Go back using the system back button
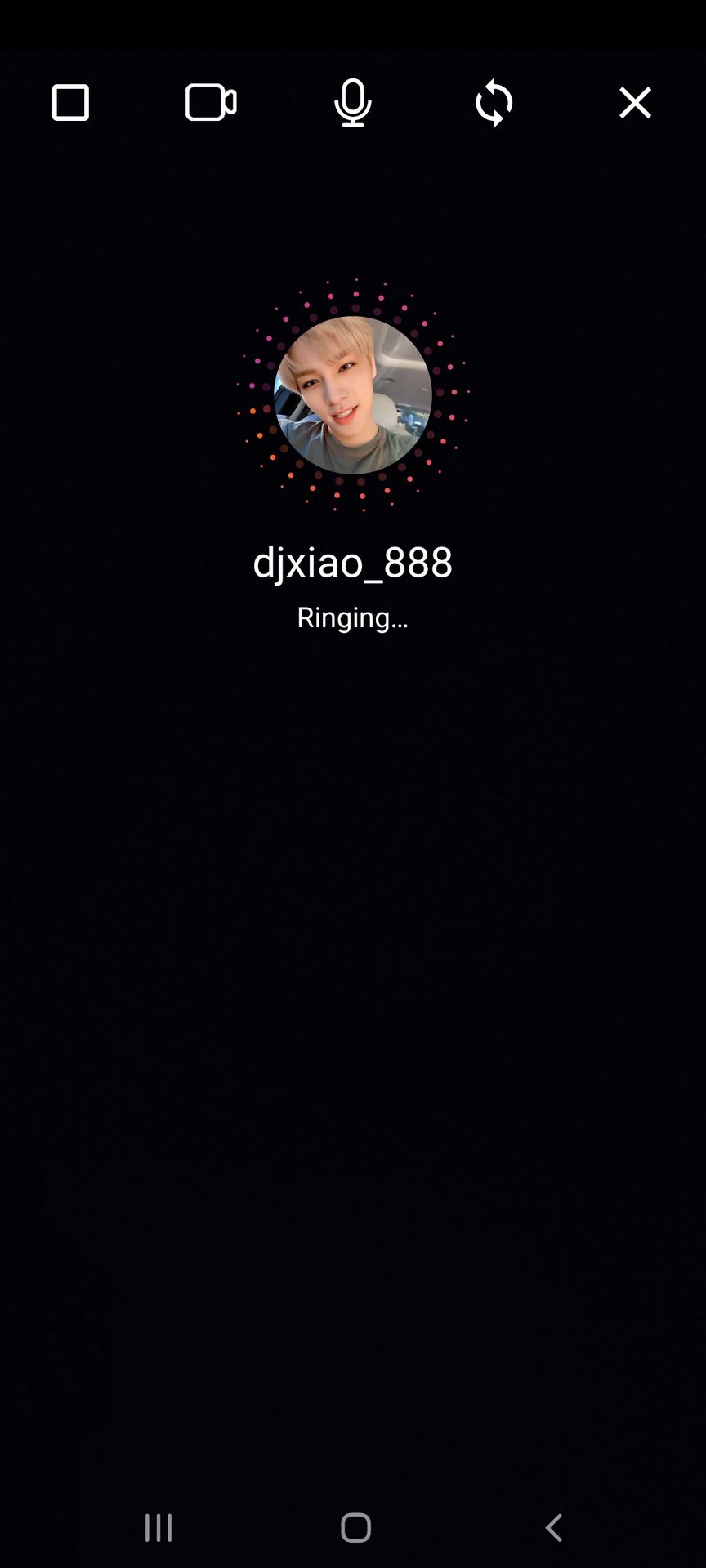This screenshot has width=706, height=1568. click(x=554, y=1527)
